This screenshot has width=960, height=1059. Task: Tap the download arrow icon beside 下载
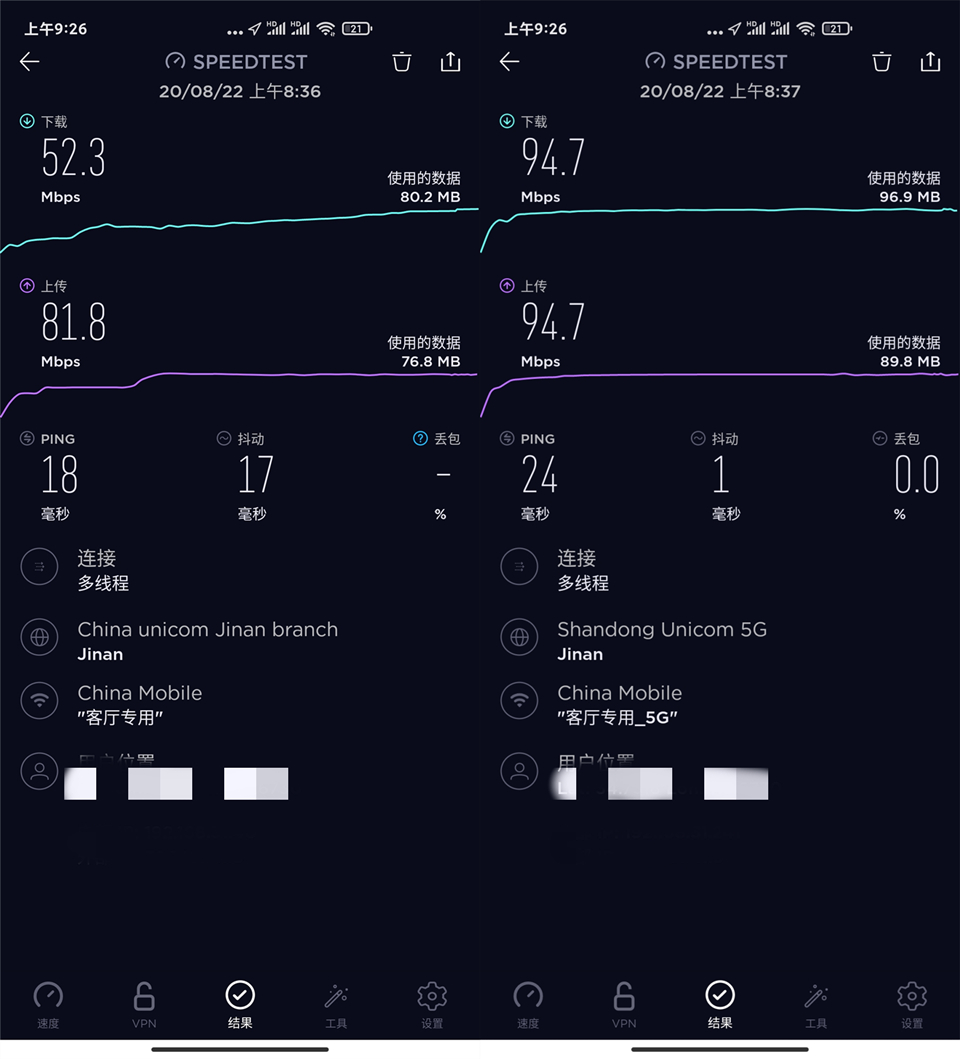25,121
